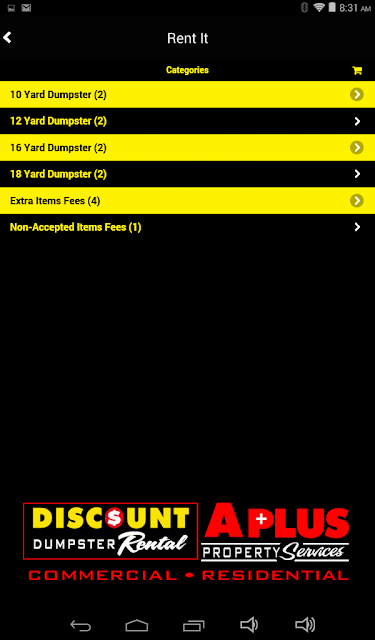Image resolution: width=375 pixels, height=640 pixels.
Task: Go back using the top-left arrow
Action: (x=7, y=38)
